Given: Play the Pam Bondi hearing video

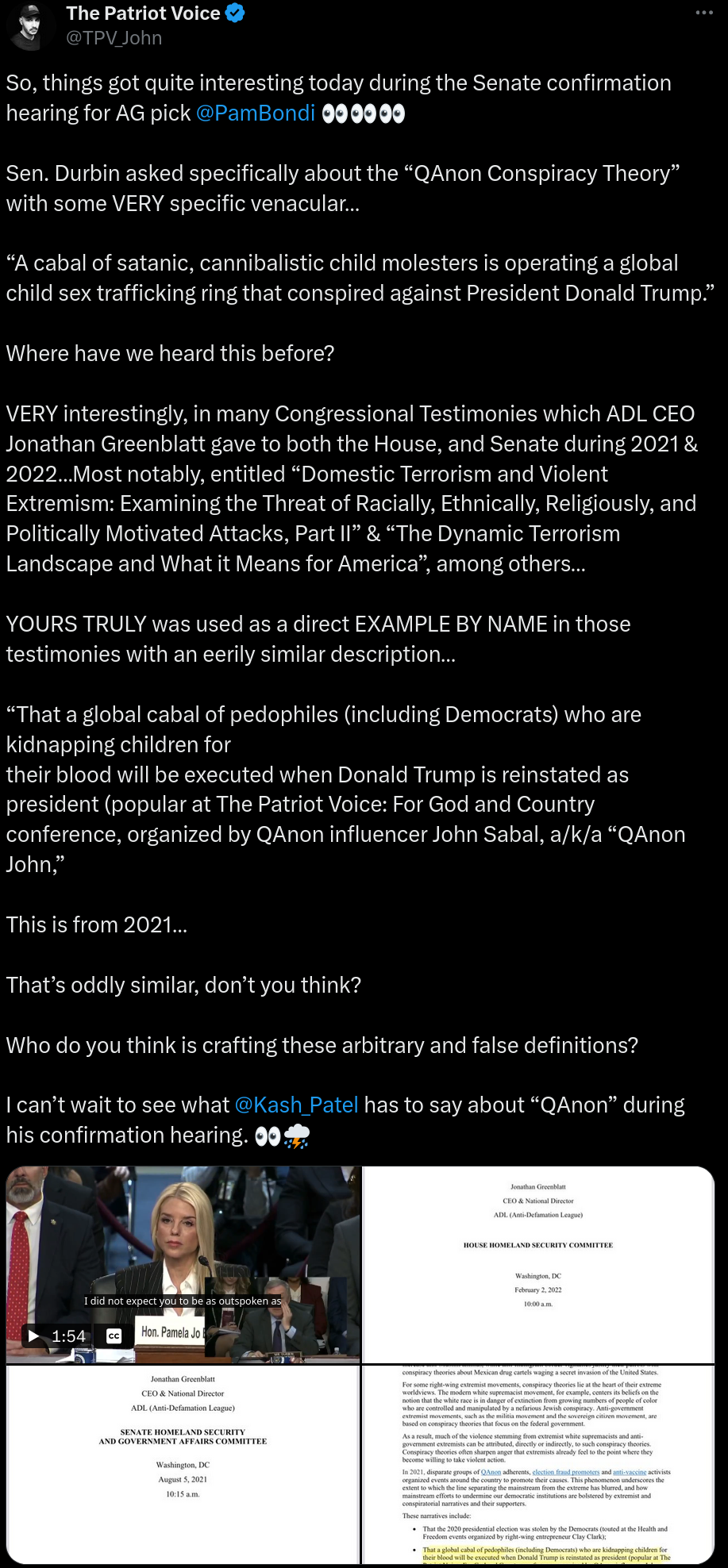Looking at the screenshot, I should point(34,1336).
